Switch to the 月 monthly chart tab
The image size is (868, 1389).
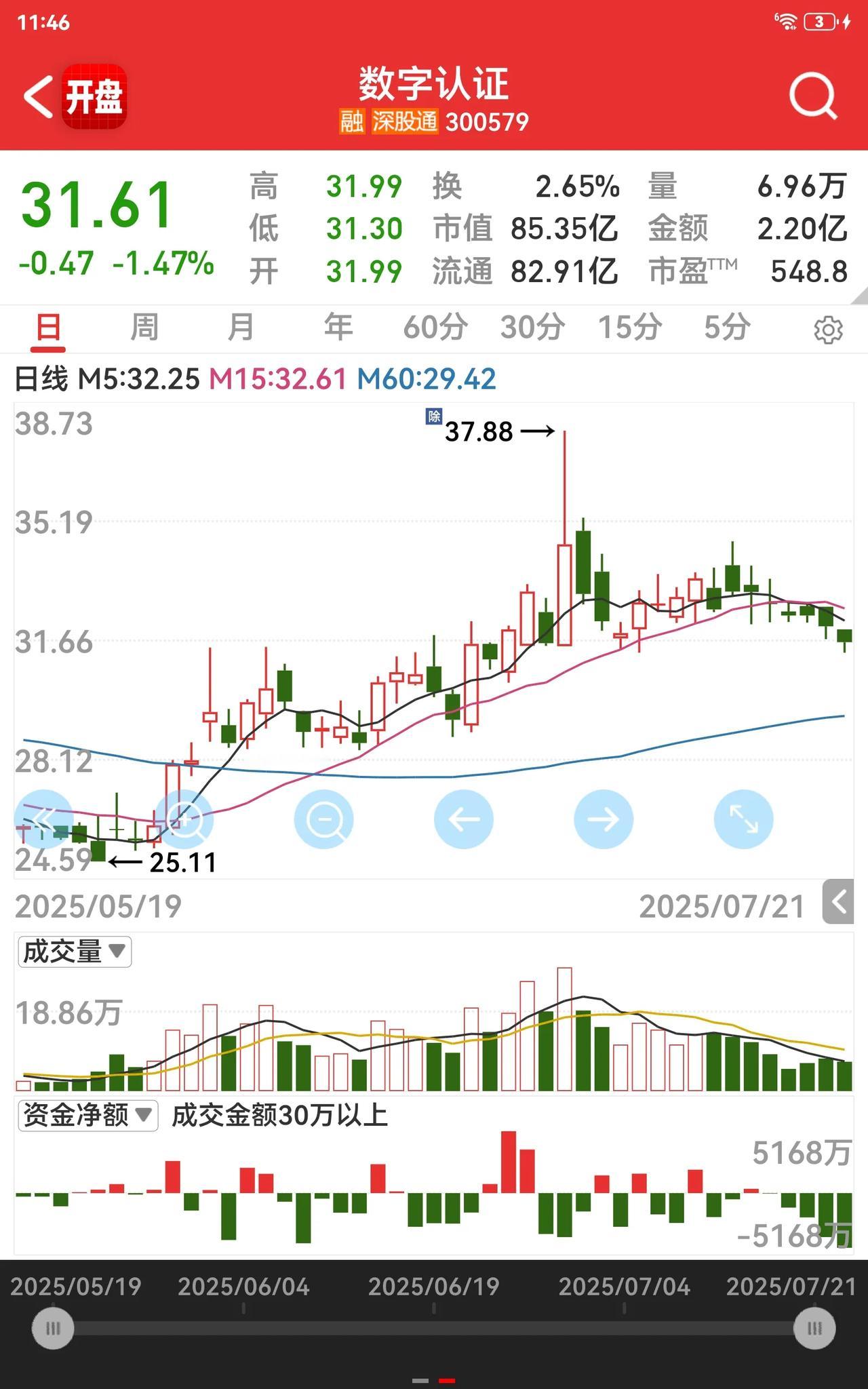point(241,328)
